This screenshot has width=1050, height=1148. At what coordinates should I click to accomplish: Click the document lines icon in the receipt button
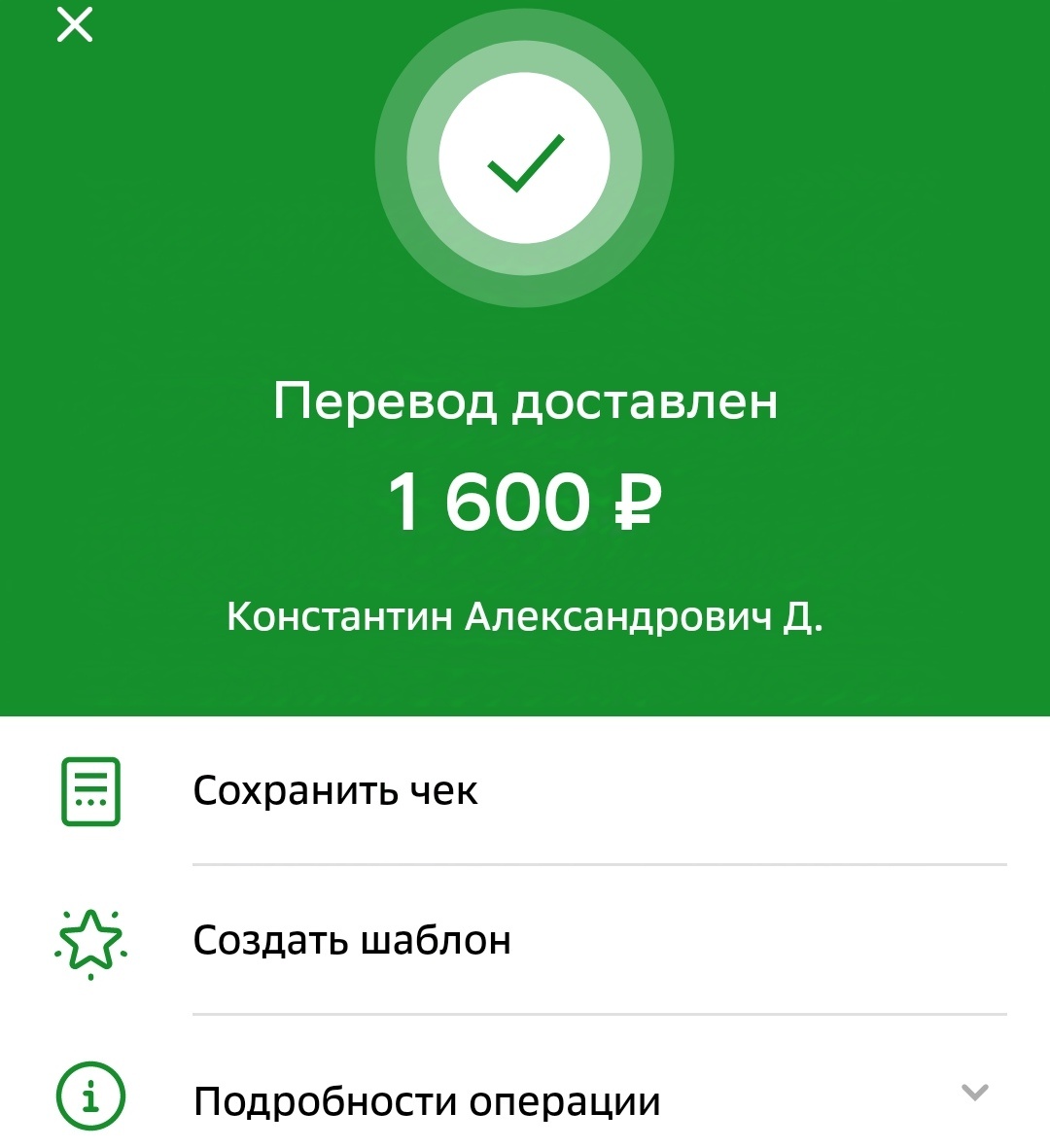coord(89,790)
